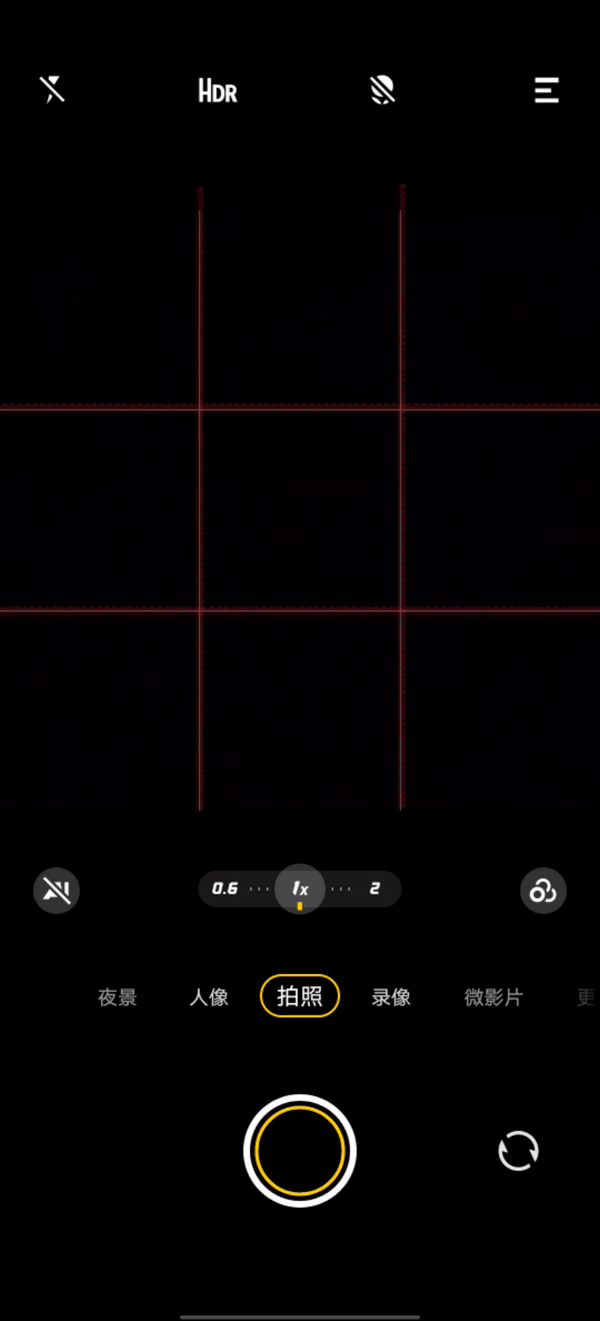Open the filters and effects icon

point(543,890)
